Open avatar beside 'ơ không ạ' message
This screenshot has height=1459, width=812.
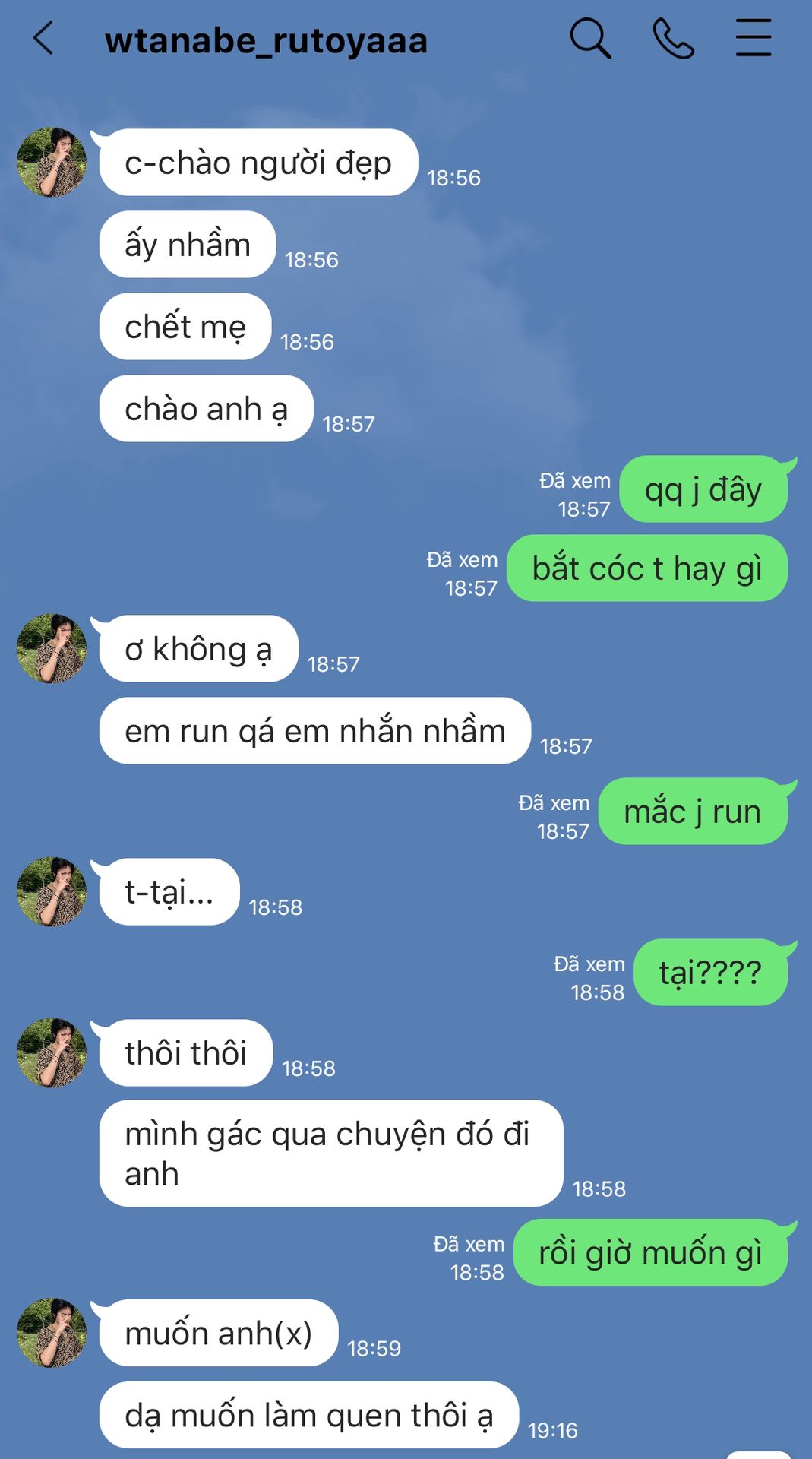[x=52, y=648]
